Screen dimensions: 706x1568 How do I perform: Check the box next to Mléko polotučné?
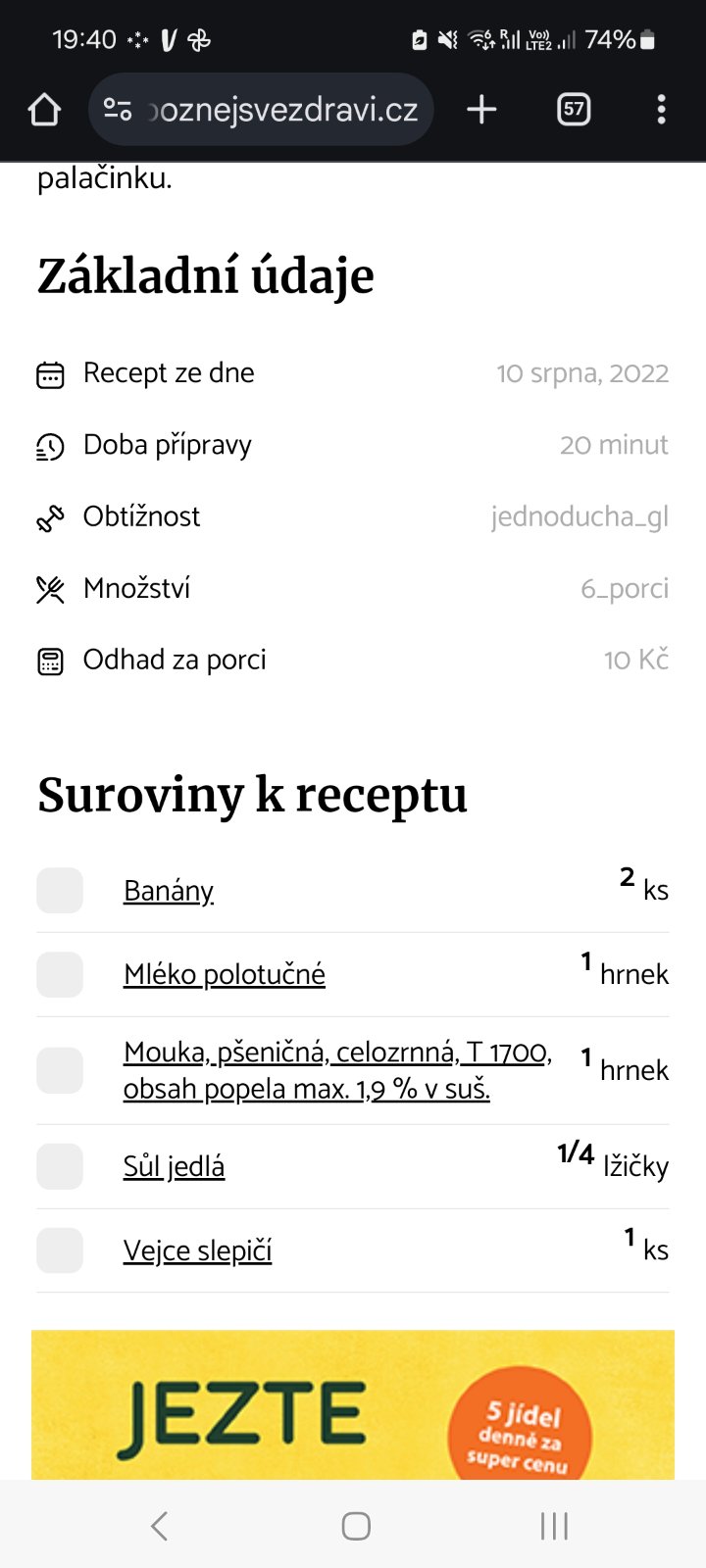click(60, 975)
